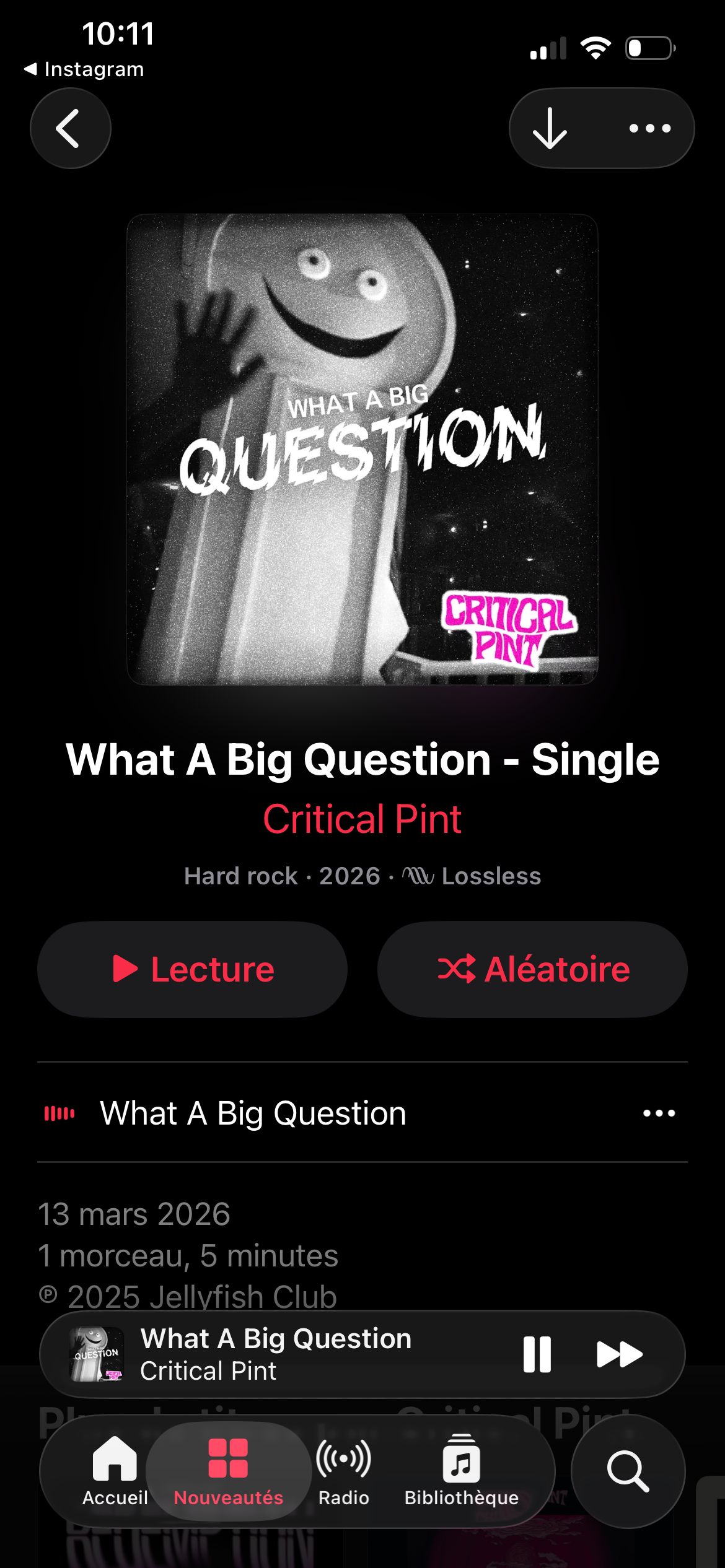
Task: Go back using the top-left arrow
Action: click(x=70, y=128)
